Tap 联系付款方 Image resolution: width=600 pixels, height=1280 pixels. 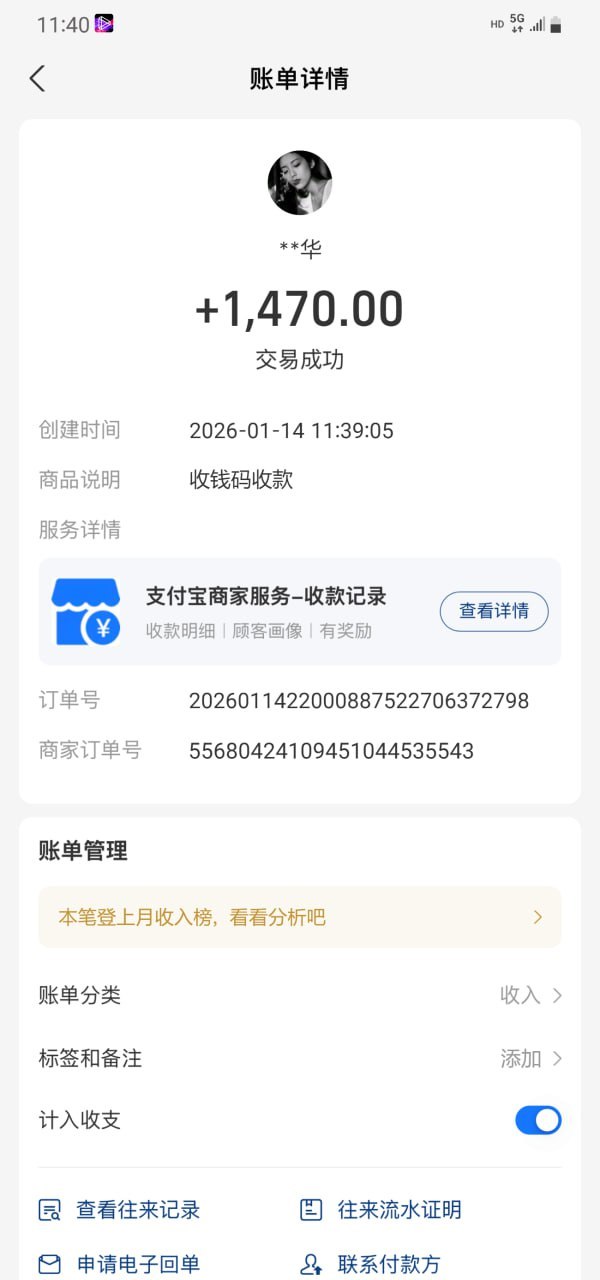click(371, 1264)
